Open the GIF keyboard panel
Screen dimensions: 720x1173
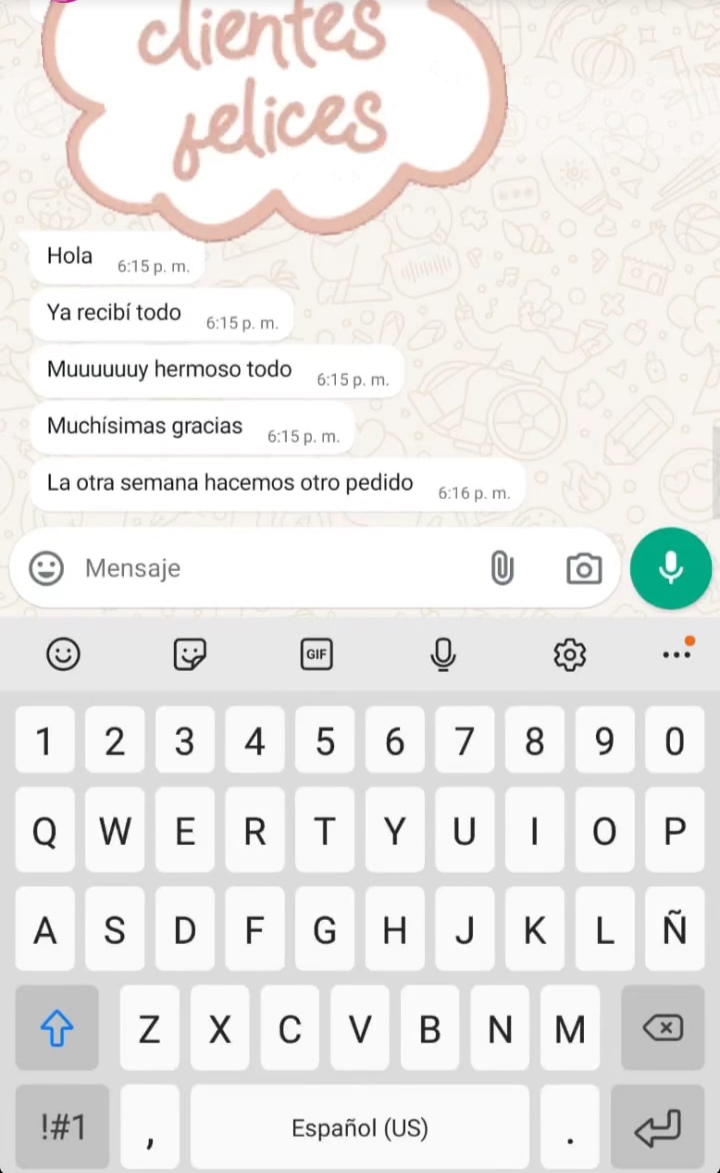[x=316, y=654]
